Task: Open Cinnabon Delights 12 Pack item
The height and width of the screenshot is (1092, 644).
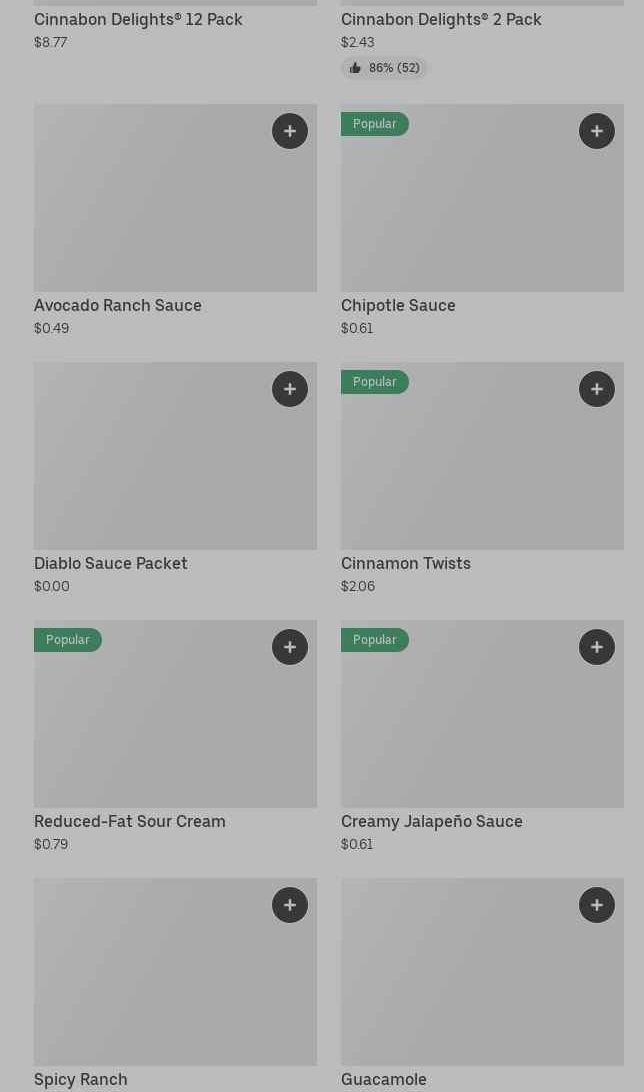Action: [175, 28]
